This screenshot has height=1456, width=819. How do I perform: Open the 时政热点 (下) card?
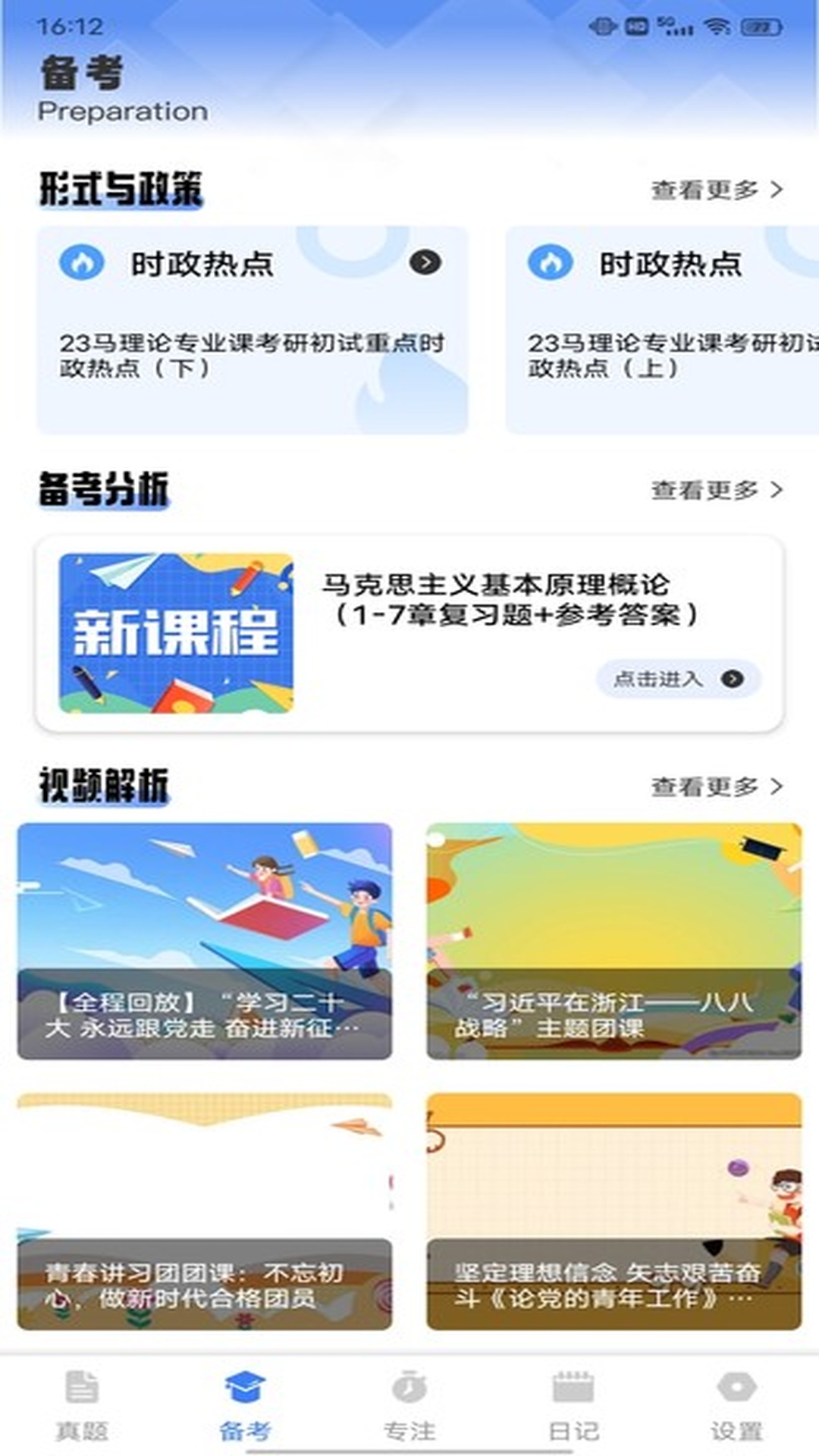pyautogui.click(x=253, y=330)
